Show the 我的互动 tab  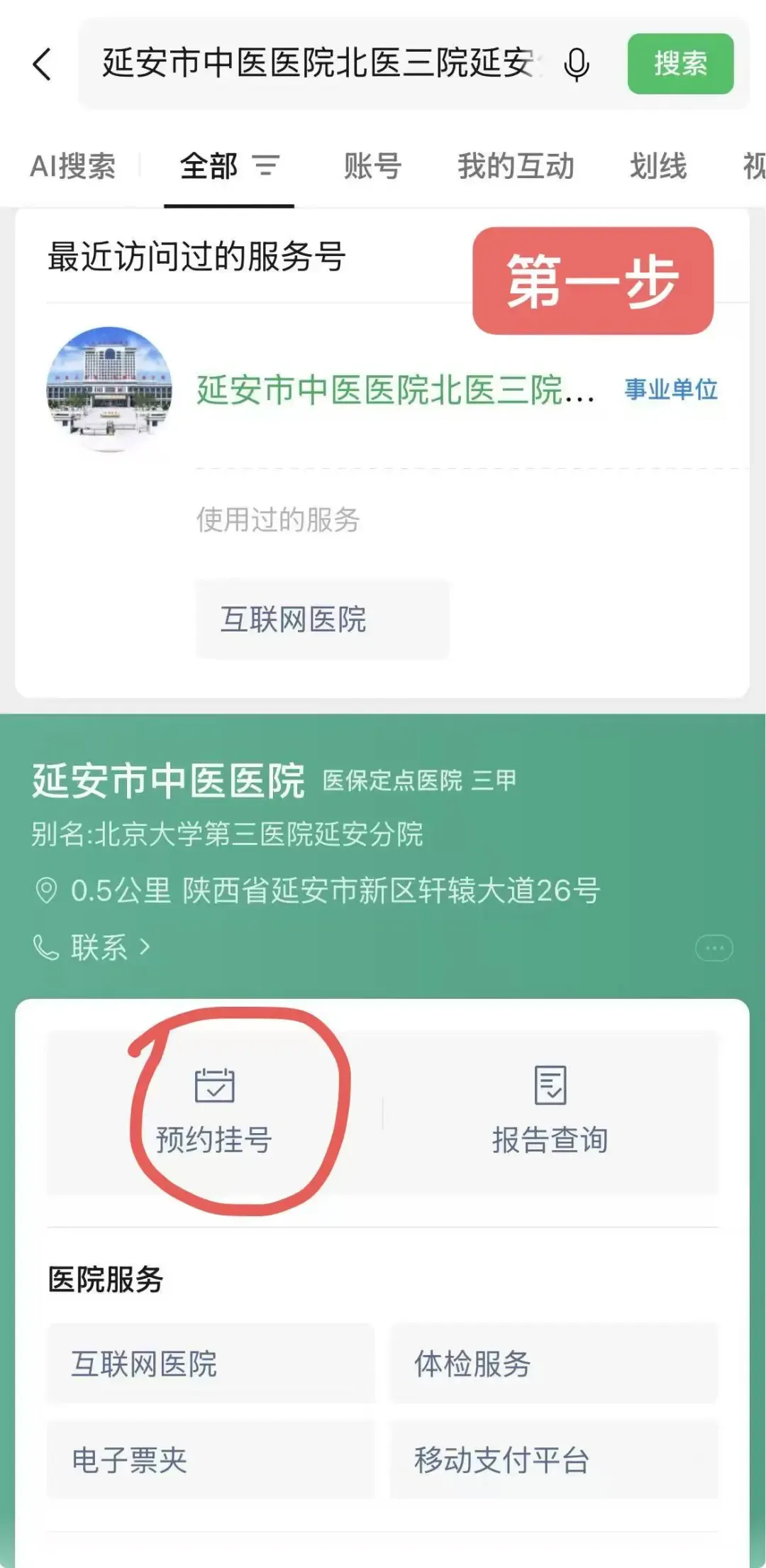tap(516, 167)
